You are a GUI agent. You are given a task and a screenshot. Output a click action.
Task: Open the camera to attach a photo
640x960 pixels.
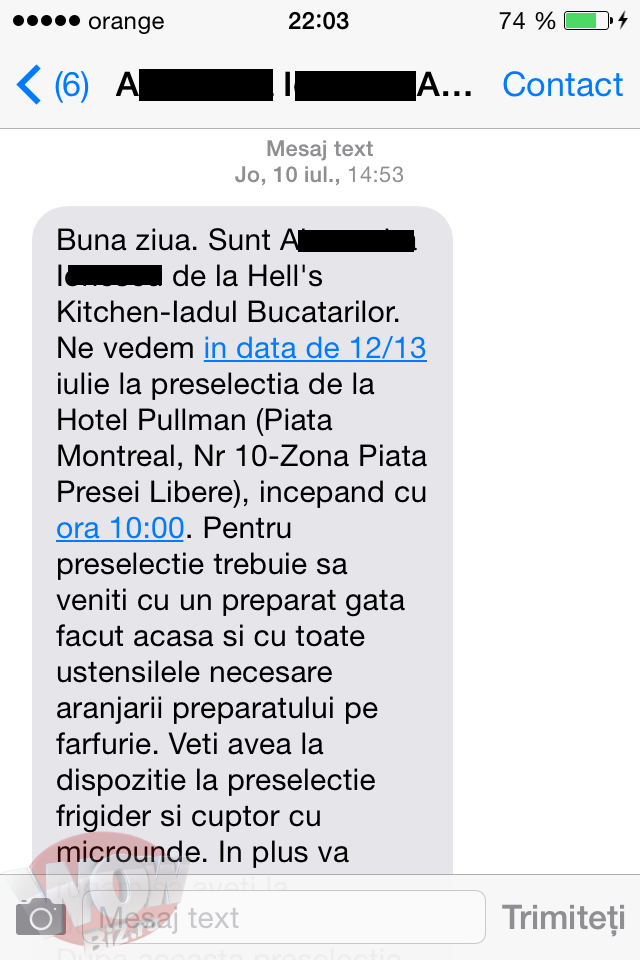pyautogui.click(x=41, y=916)
